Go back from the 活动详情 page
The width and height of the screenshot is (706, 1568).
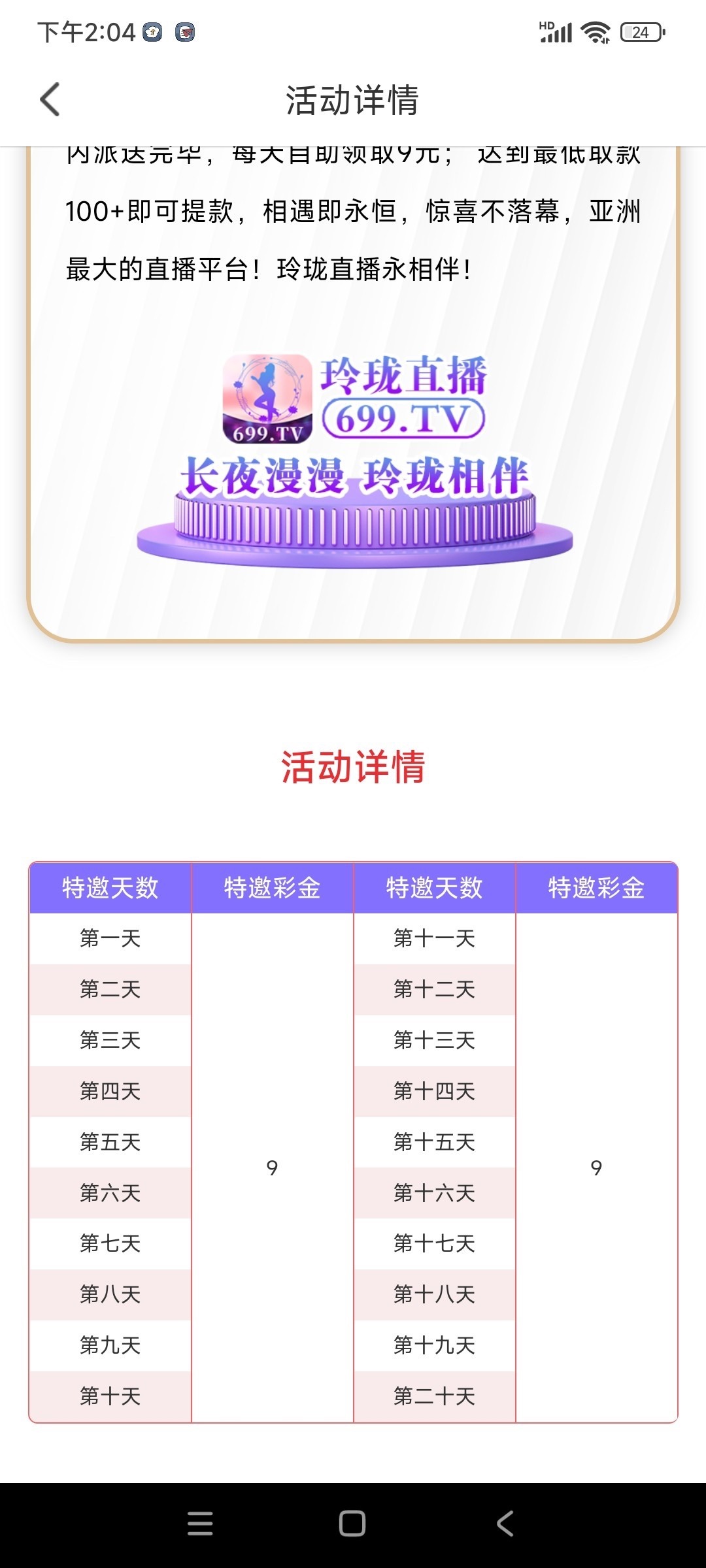pos(50,99)
